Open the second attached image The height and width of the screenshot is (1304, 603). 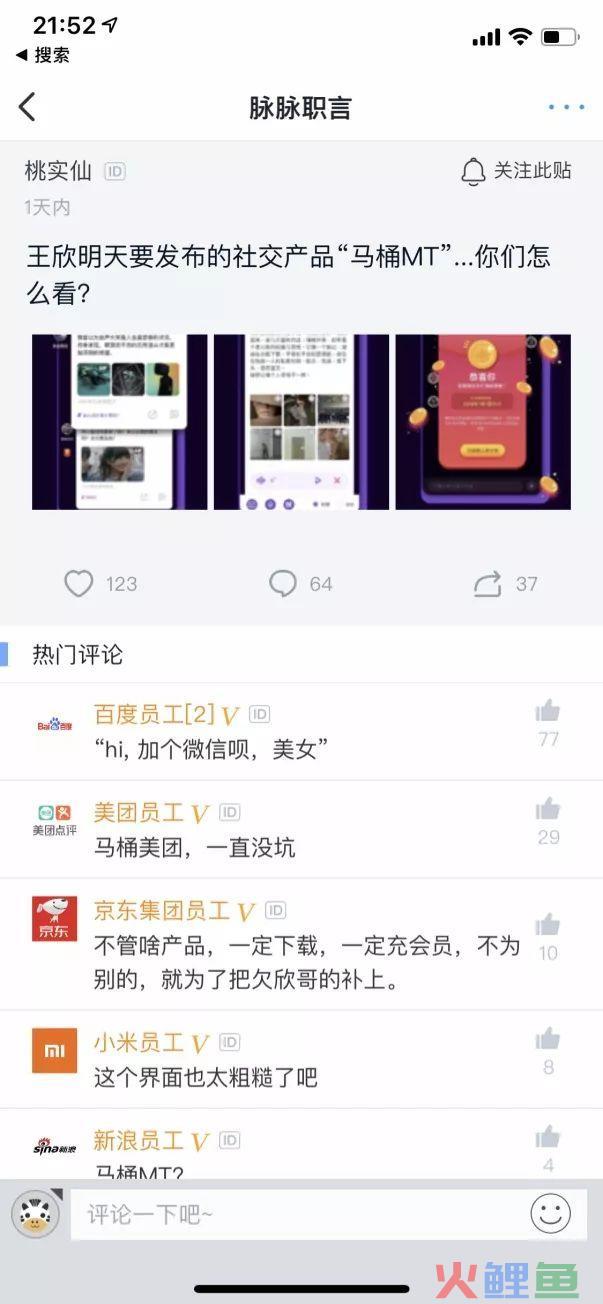(x=301, y=422)
